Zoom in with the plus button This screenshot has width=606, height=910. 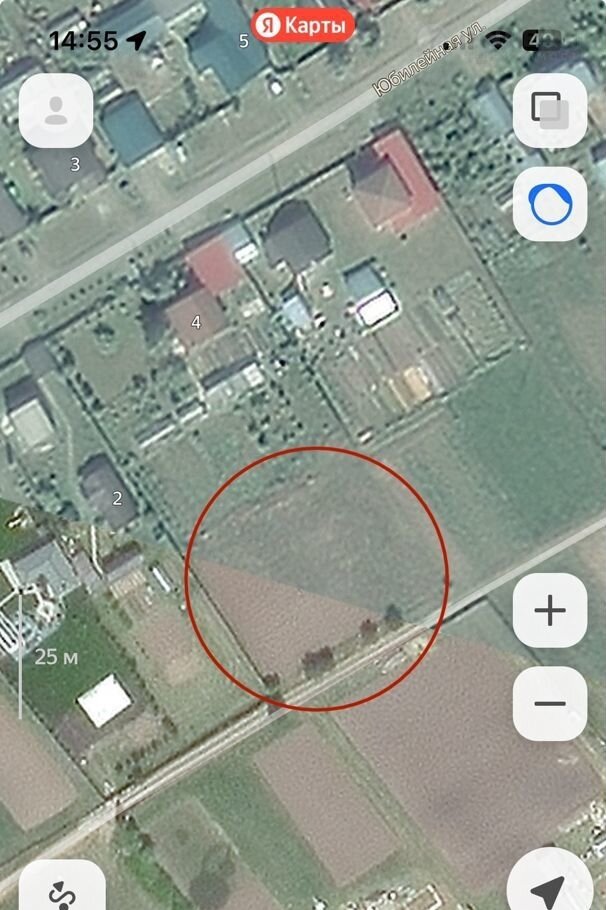pos(549,611)
